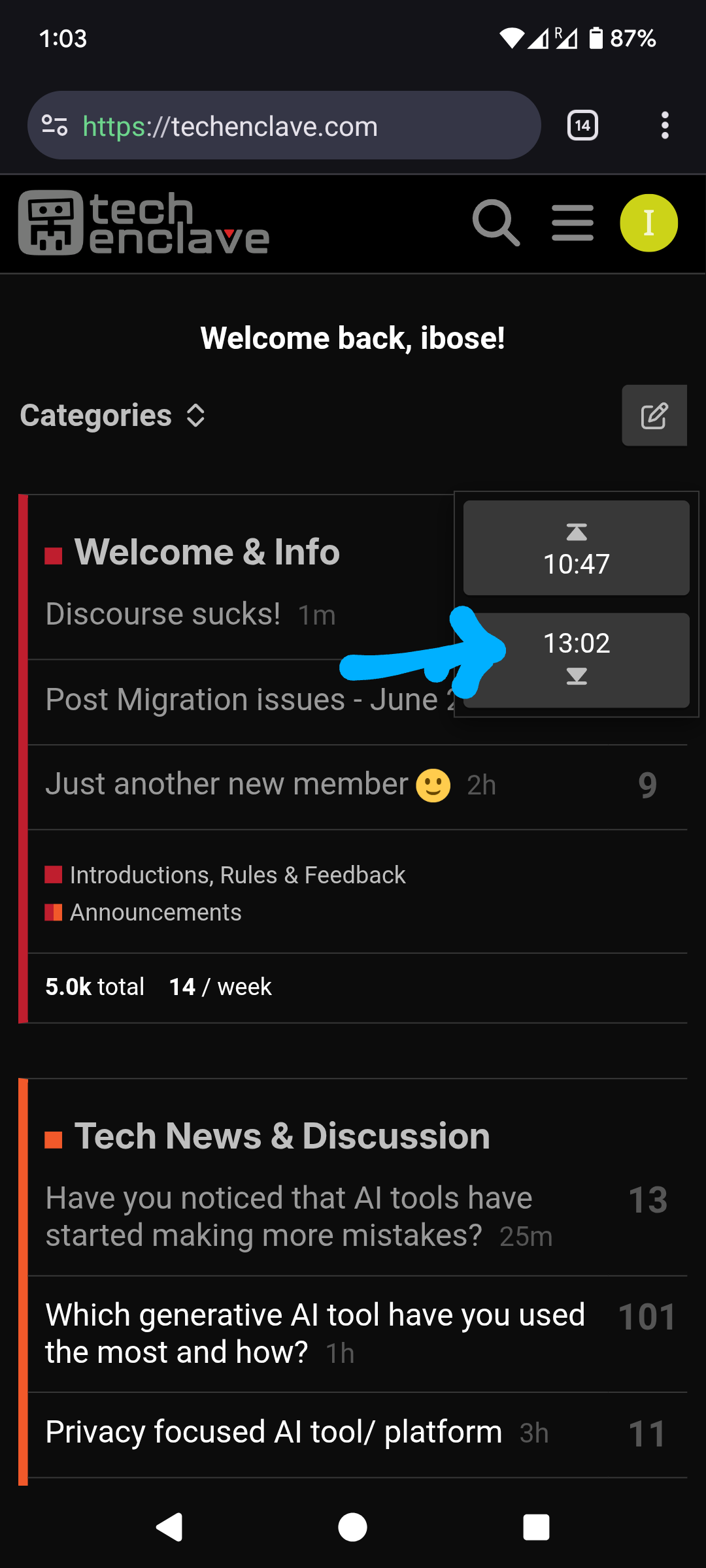Open the browser overflow menu
The height and width of the screenshot is (1568, 706).
(x=665, y=125)
